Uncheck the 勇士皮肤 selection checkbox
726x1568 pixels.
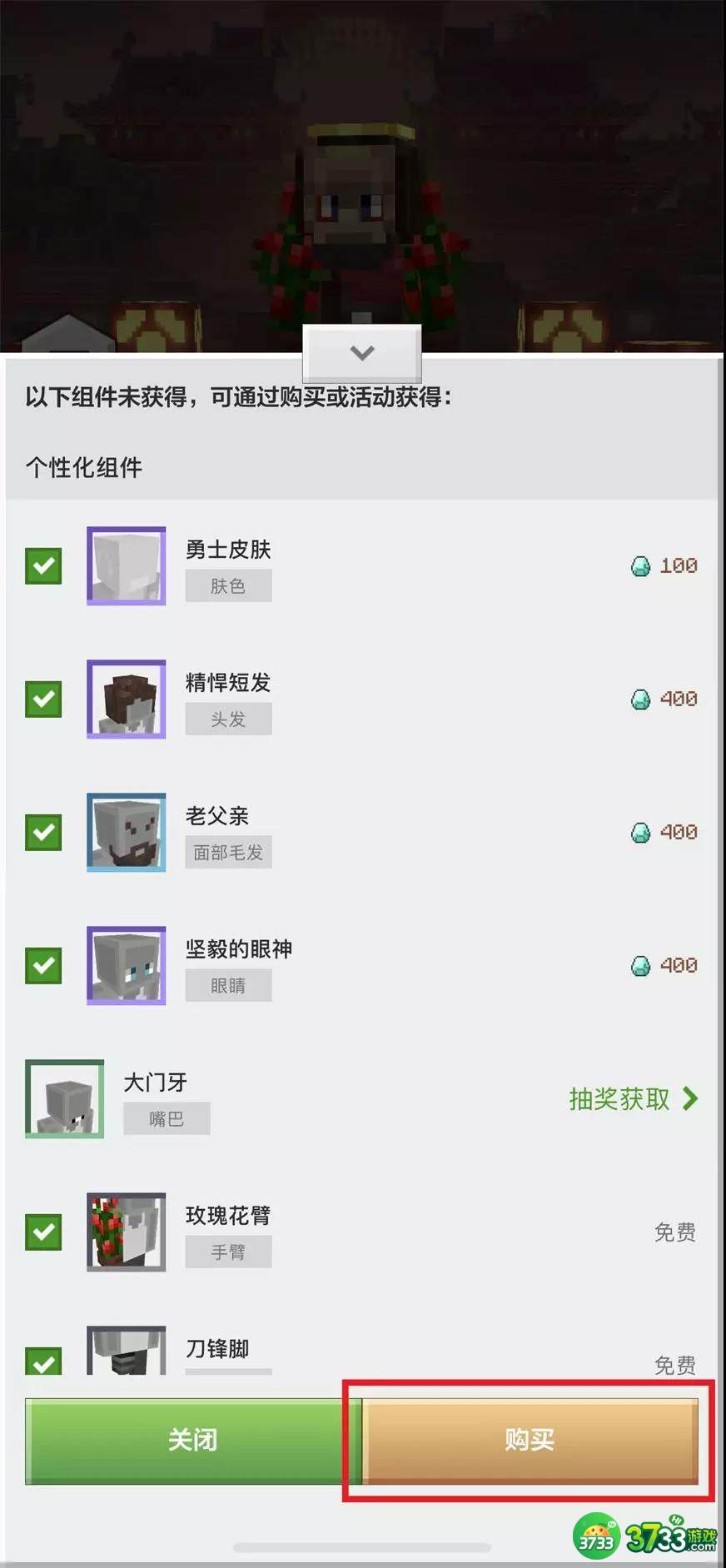43,566
